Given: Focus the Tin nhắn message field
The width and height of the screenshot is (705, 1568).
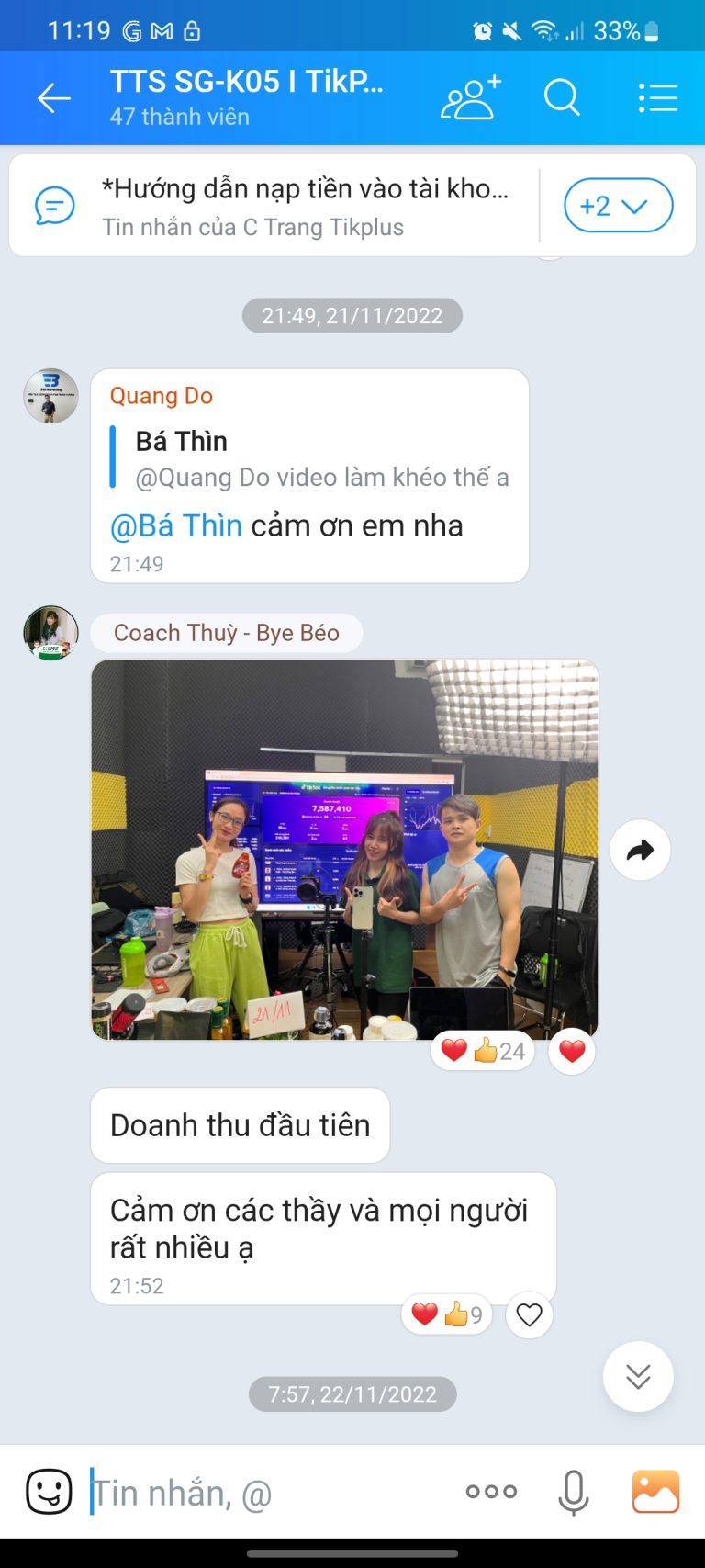Looking at the screenshot, I should 266,1493.
